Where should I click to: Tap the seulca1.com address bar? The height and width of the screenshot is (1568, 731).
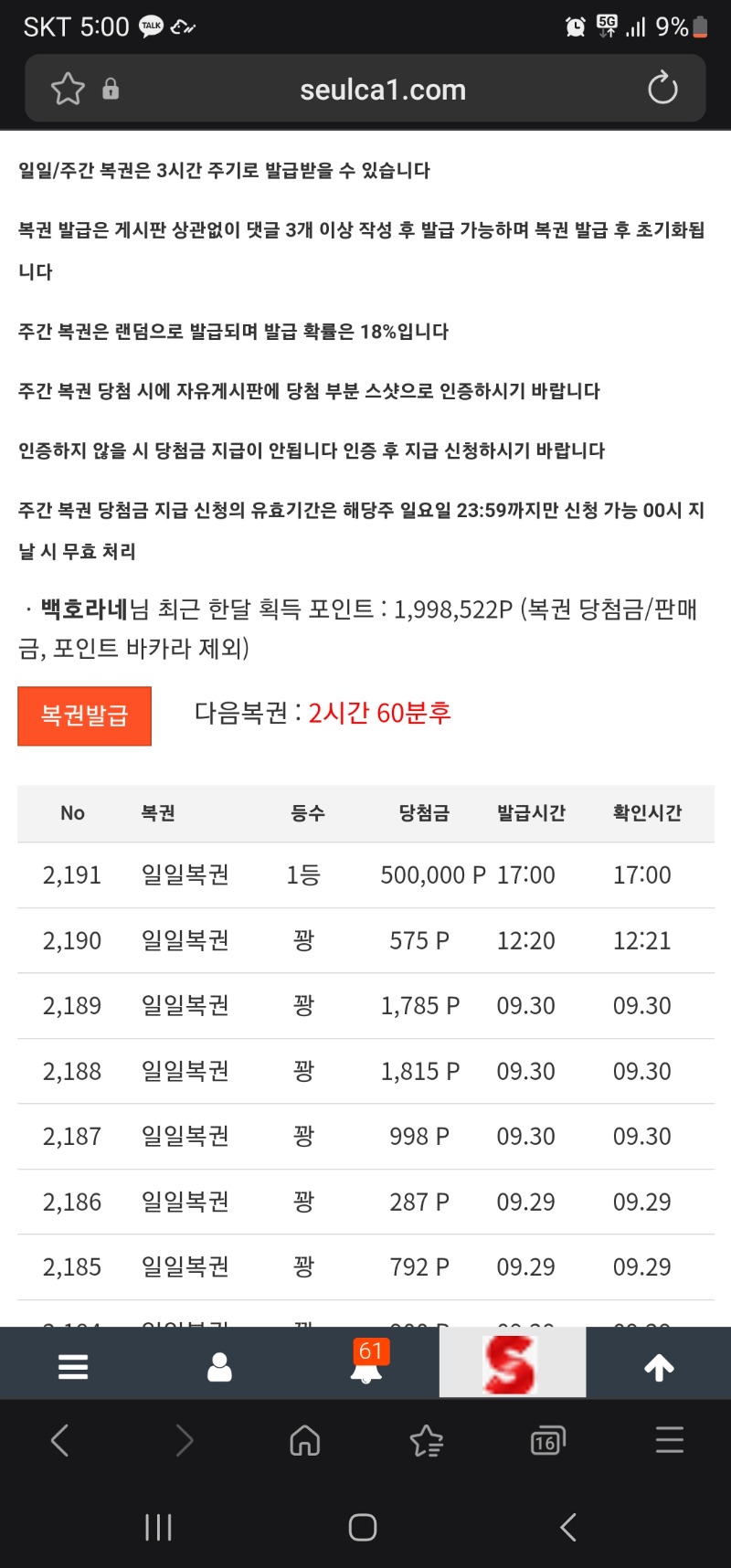382,90
